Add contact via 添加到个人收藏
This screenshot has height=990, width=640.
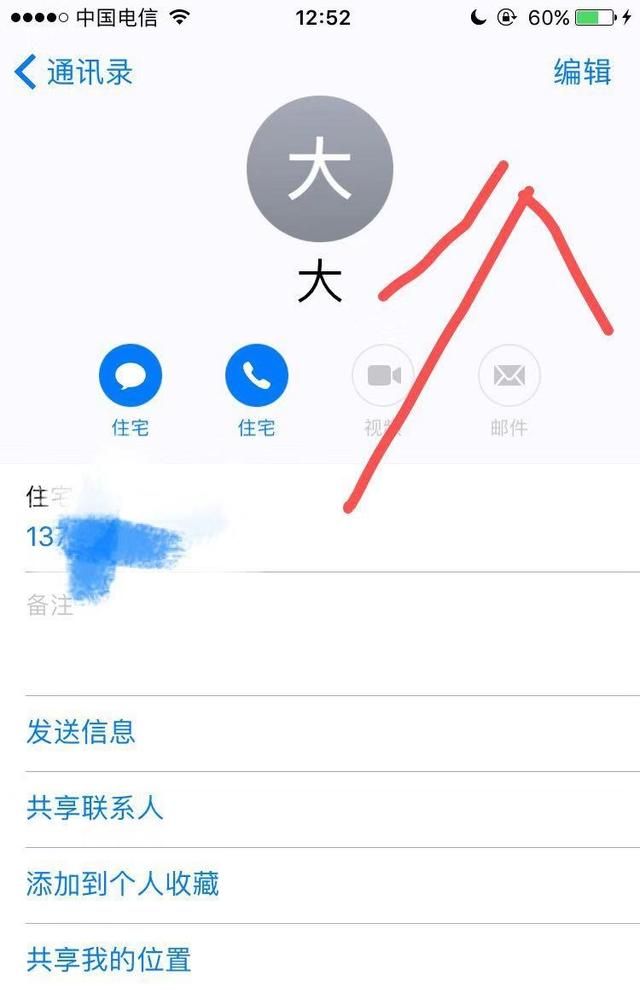[x=122, y=884]
